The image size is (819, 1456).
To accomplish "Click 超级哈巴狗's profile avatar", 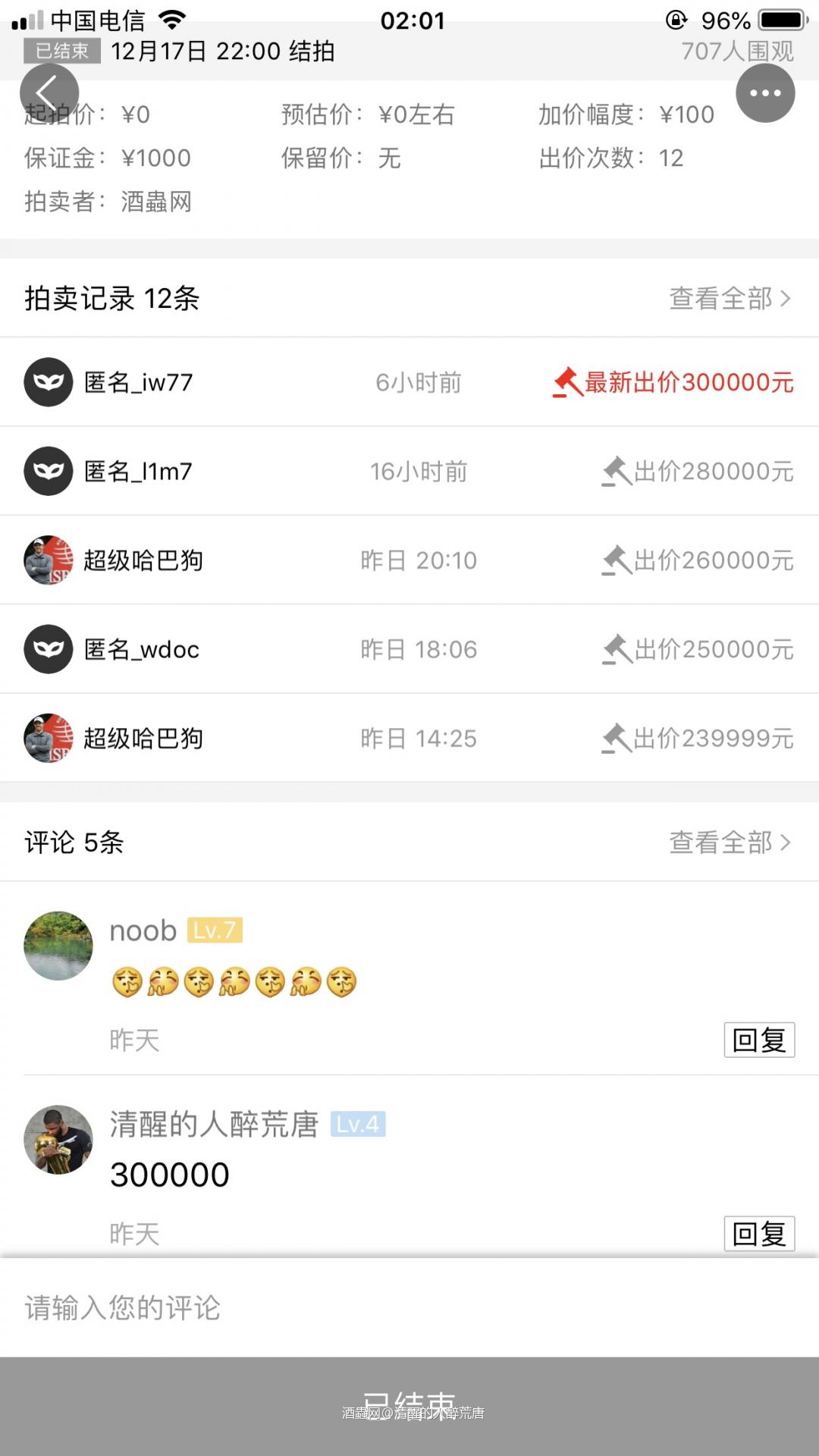I will pyautogui.click(x=48, y=560).
